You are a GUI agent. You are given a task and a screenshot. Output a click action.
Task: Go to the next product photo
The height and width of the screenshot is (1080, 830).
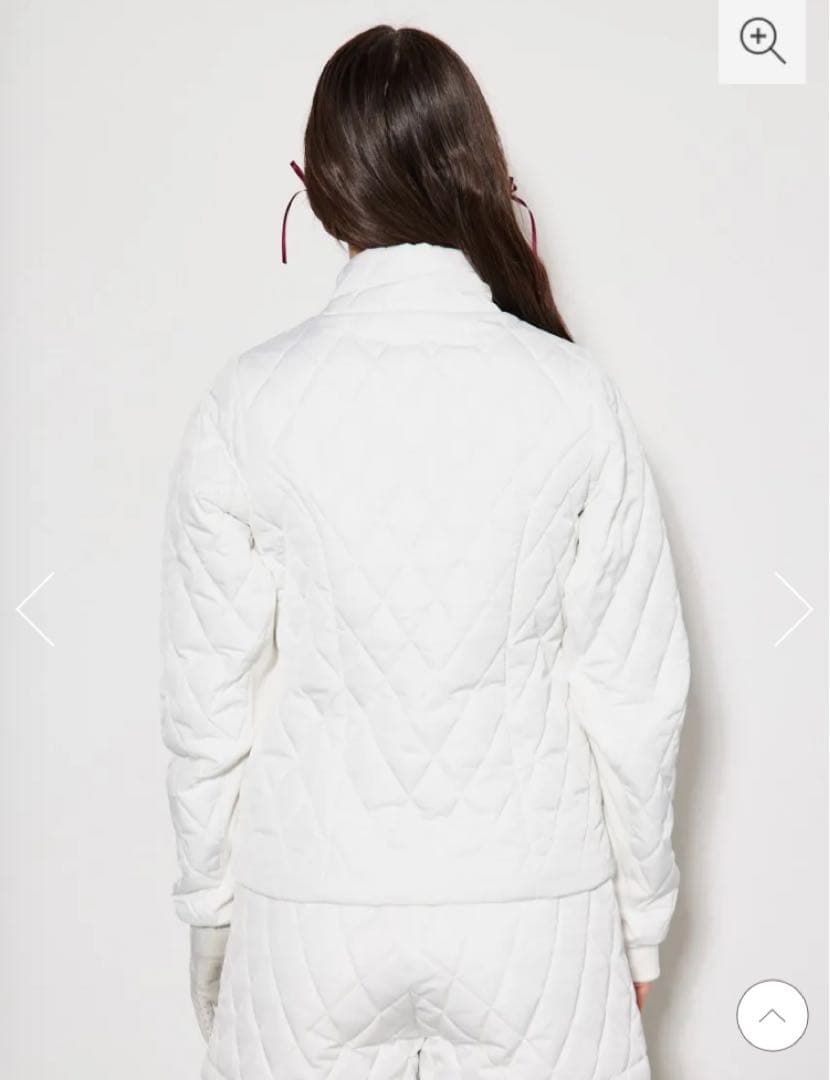click(793, 608)
